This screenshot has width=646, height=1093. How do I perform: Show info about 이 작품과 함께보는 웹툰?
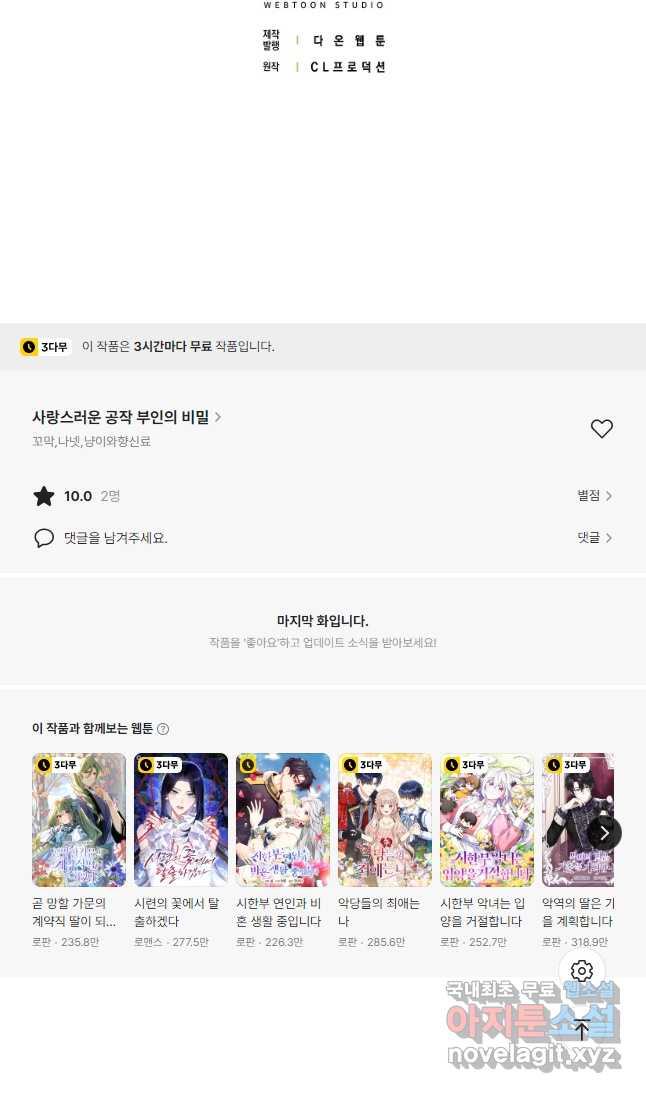click(x=163, y=729)
